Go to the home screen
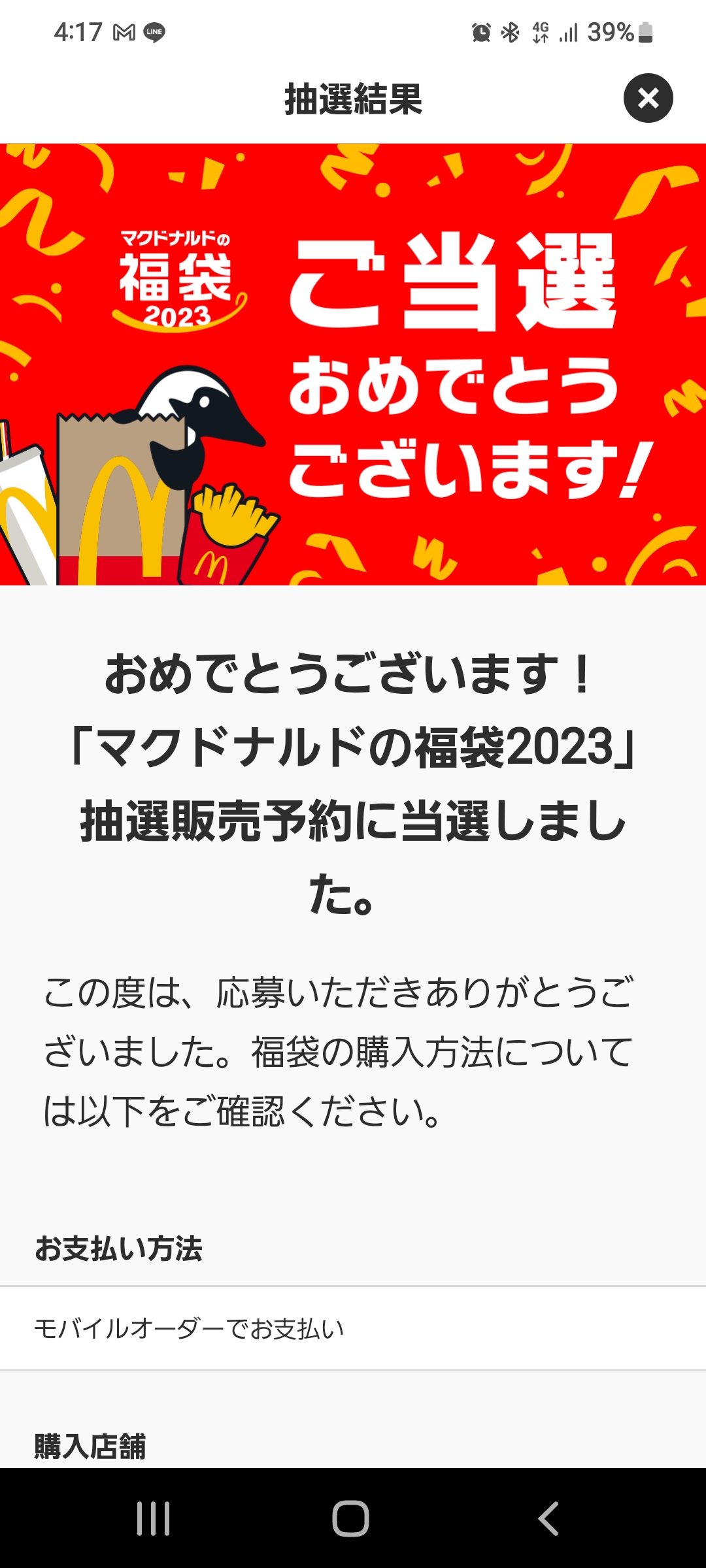Screen dimensions: 706x1568 tap(351, 1518)
